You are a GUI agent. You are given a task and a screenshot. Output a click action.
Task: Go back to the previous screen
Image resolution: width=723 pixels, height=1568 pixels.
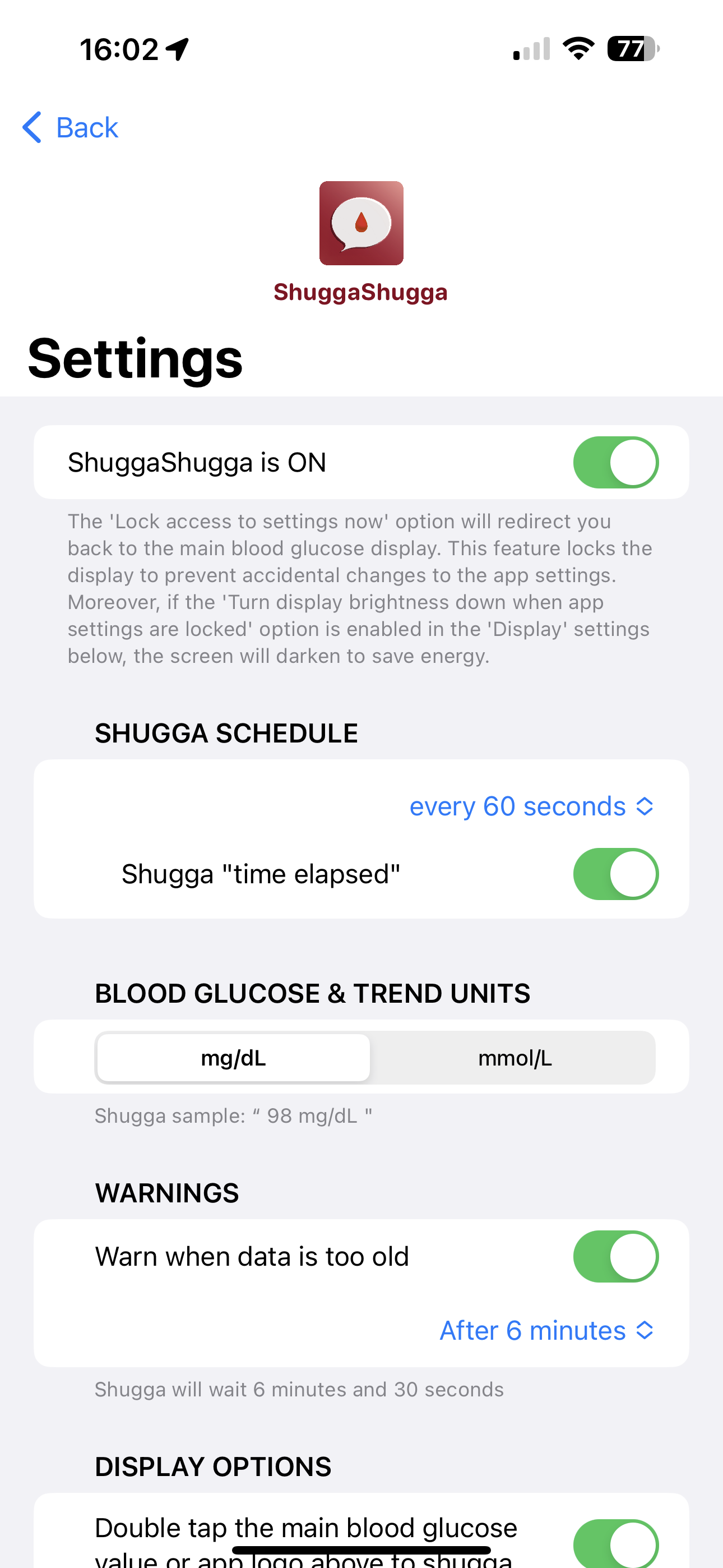70,128
